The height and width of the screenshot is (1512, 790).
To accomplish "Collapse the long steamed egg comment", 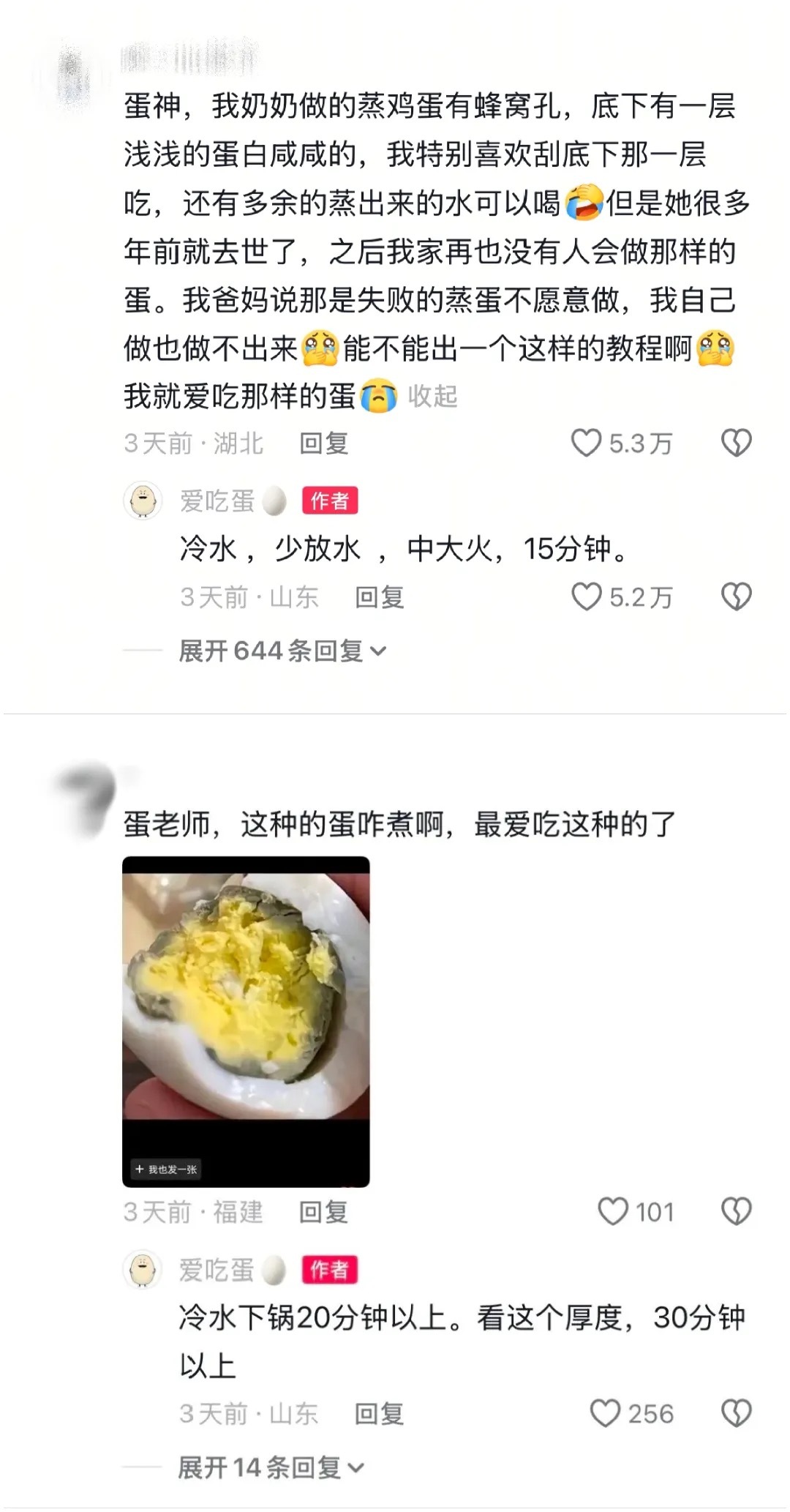I will click(432, 397).
